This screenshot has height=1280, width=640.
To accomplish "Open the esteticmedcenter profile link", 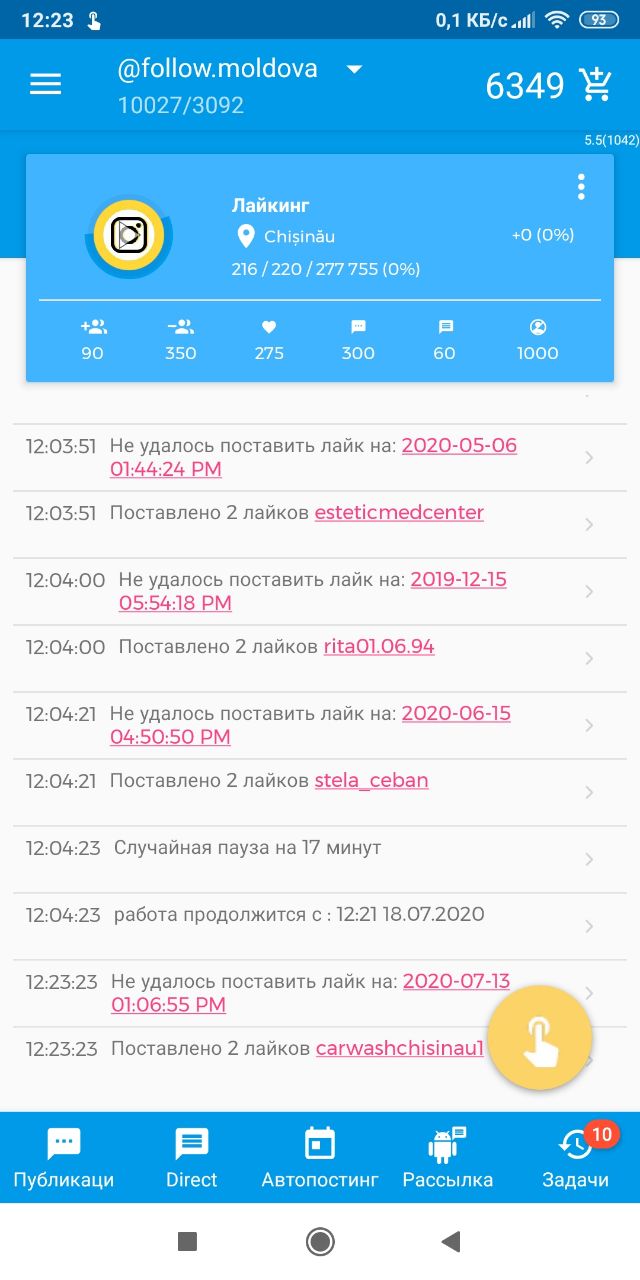I will tap(399, 513).
